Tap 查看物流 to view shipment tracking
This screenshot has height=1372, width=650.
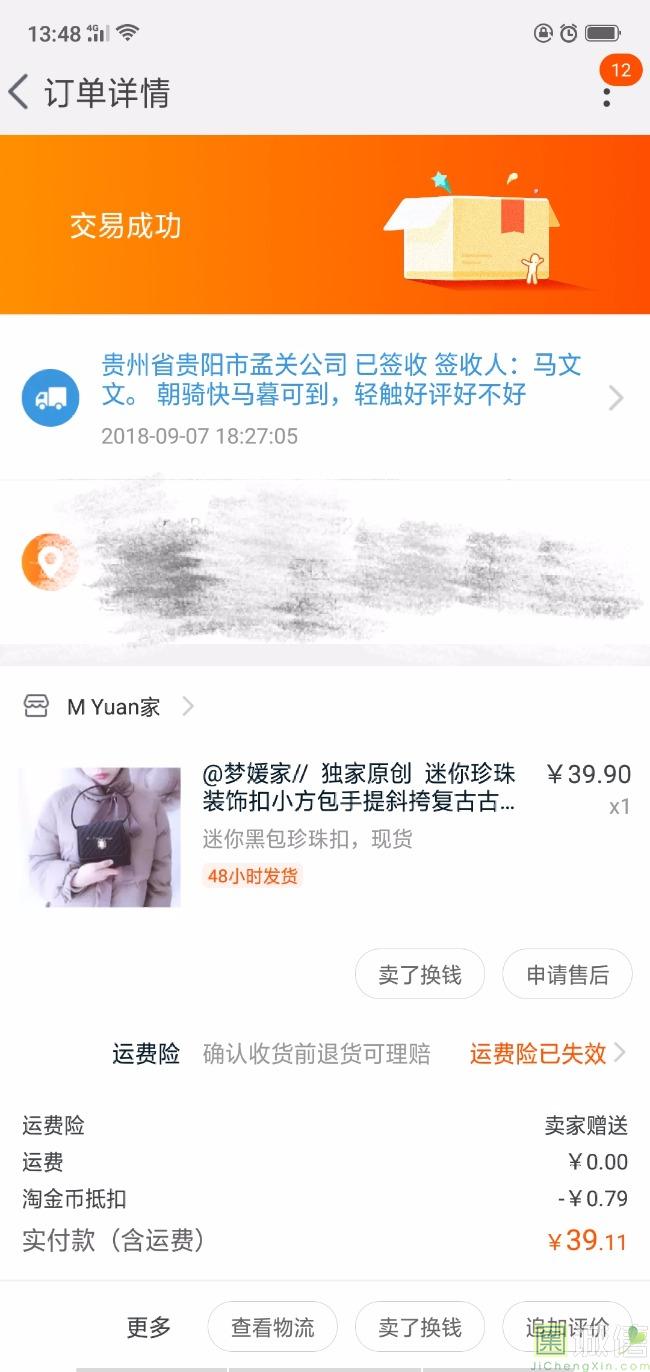272,1327
